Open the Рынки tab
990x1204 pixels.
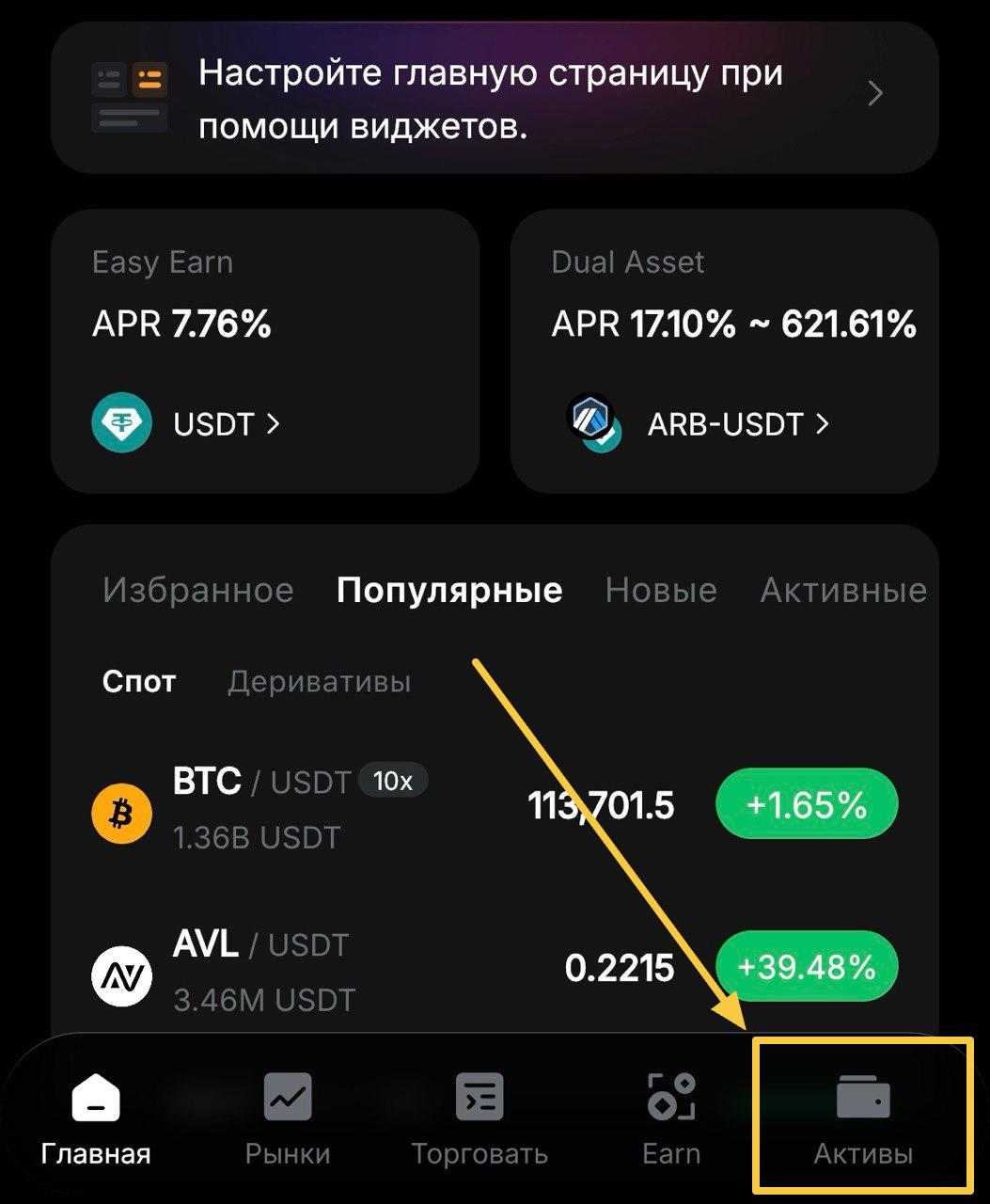point(288,1117)
